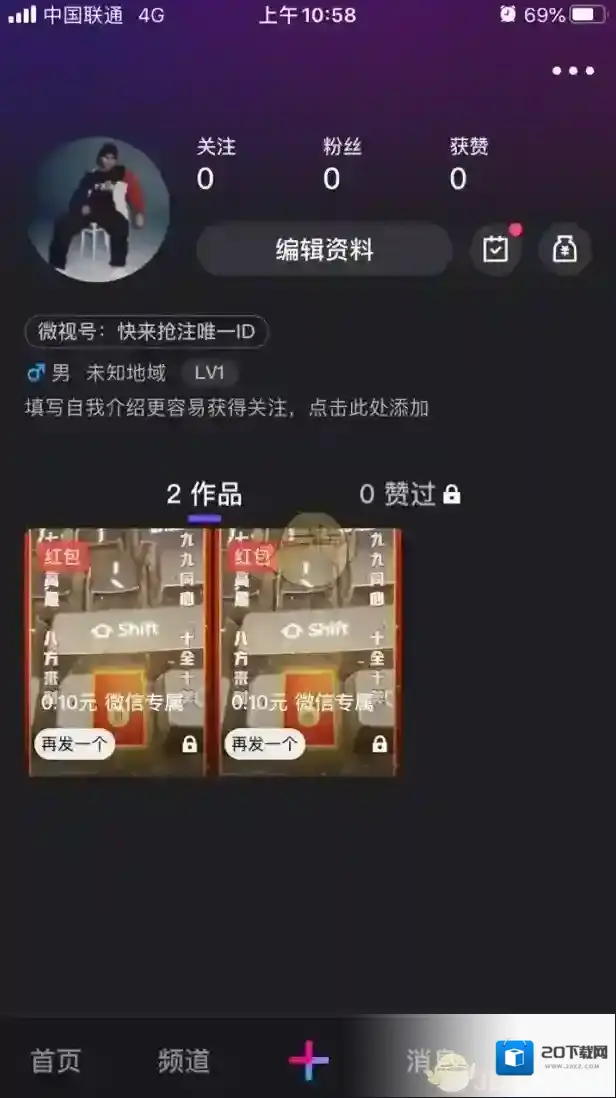Viewport: 616px width, 1098px height.
Task: Tap 再发一个 on the first video
Action: point(74,744)
